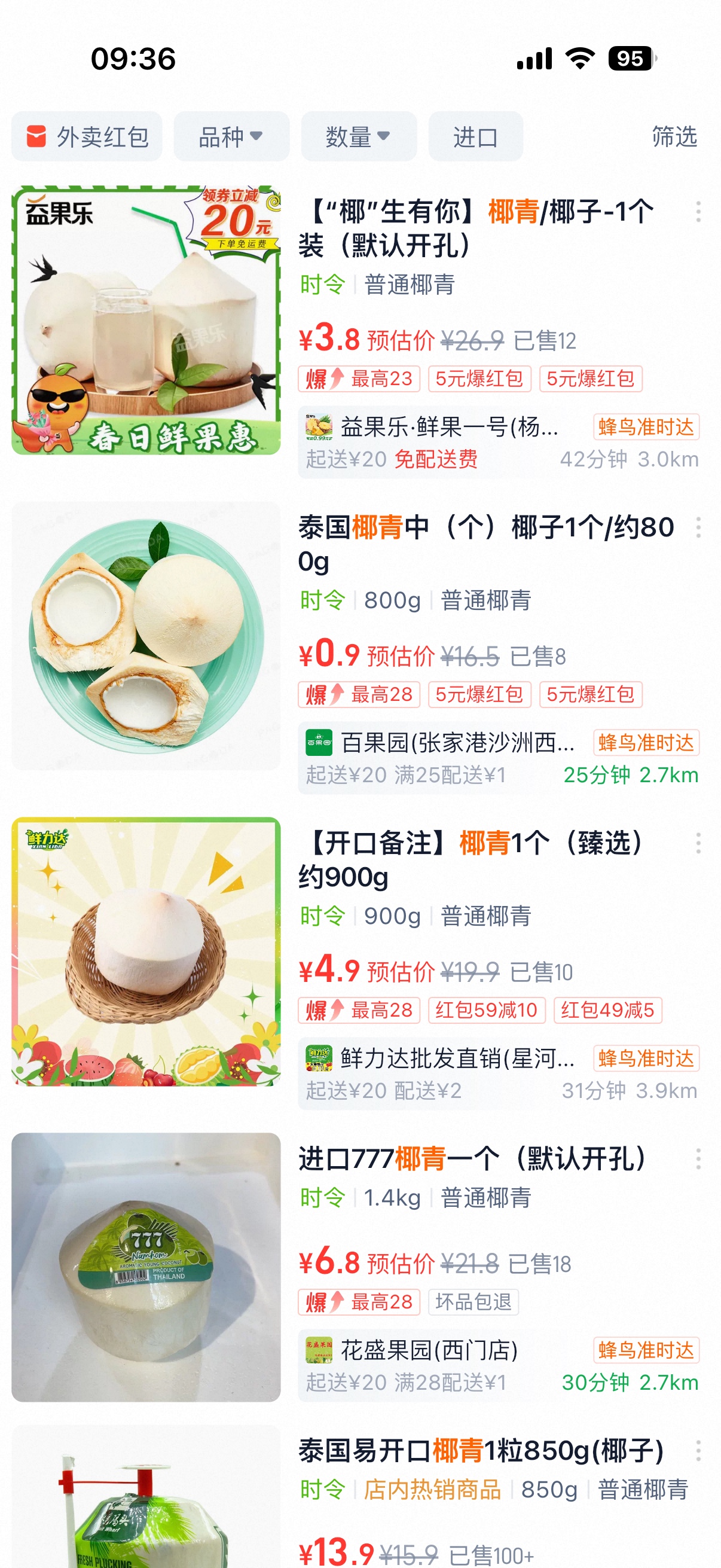This screenshot has height=1568, width=721.
Task: Open the 花盛果园(西门店) store
Action: 429,1350
